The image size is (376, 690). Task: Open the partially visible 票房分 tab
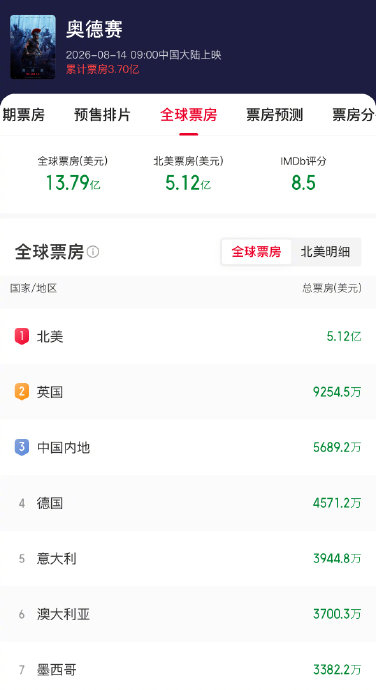(354, 115)
